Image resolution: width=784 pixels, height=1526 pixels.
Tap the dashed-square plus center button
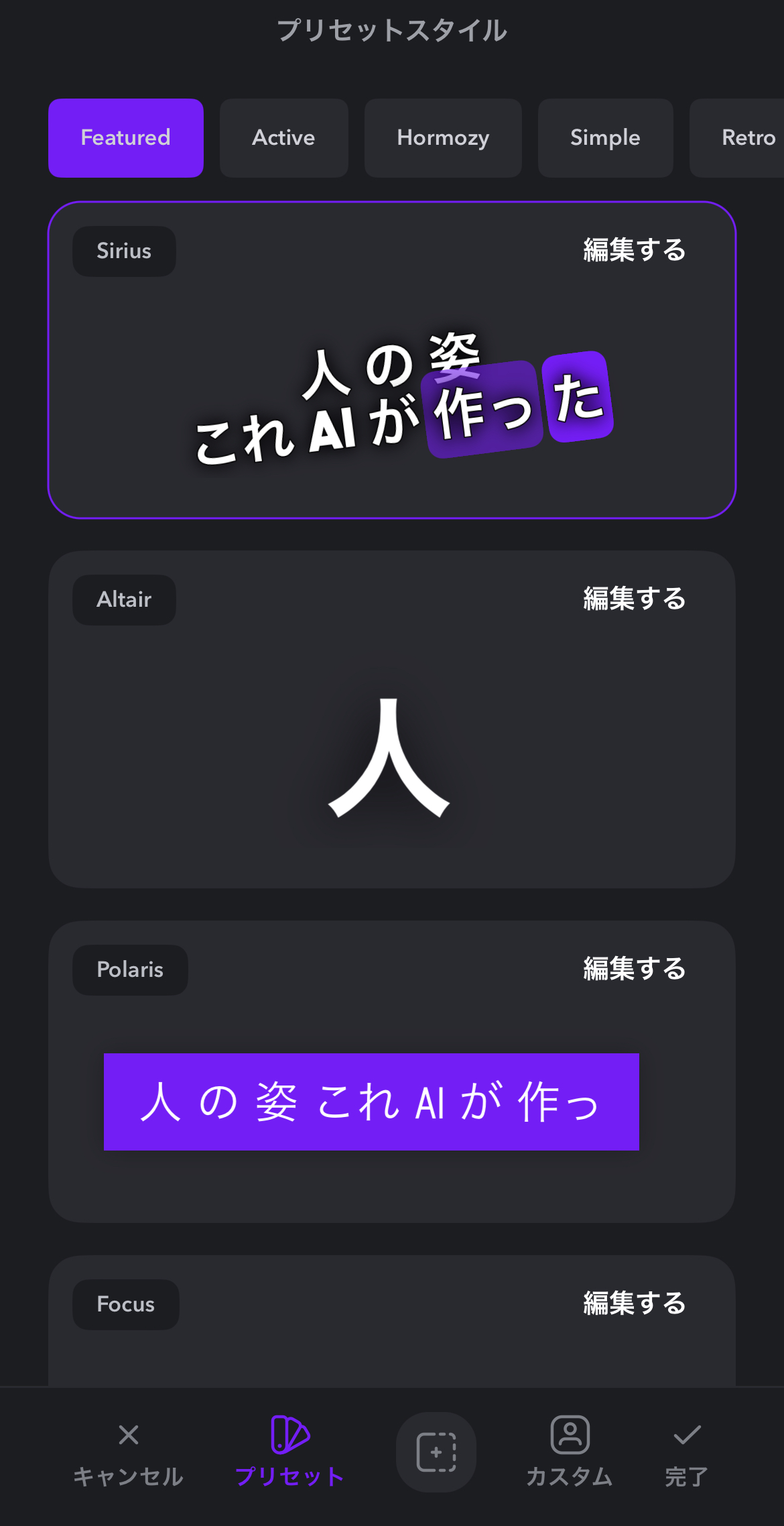coord(436,1452)
